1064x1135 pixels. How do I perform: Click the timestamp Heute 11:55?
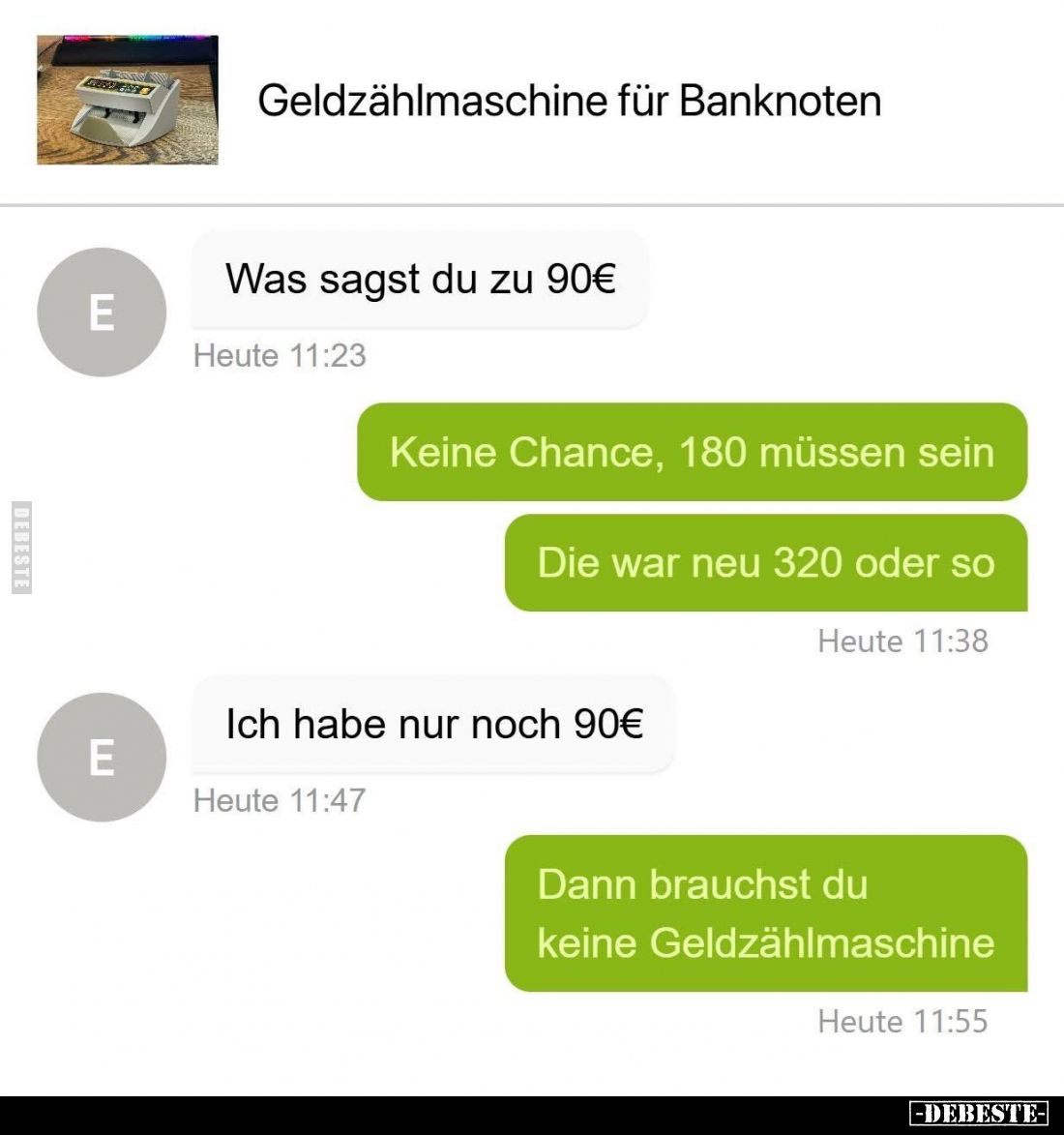click(901, 1021)
